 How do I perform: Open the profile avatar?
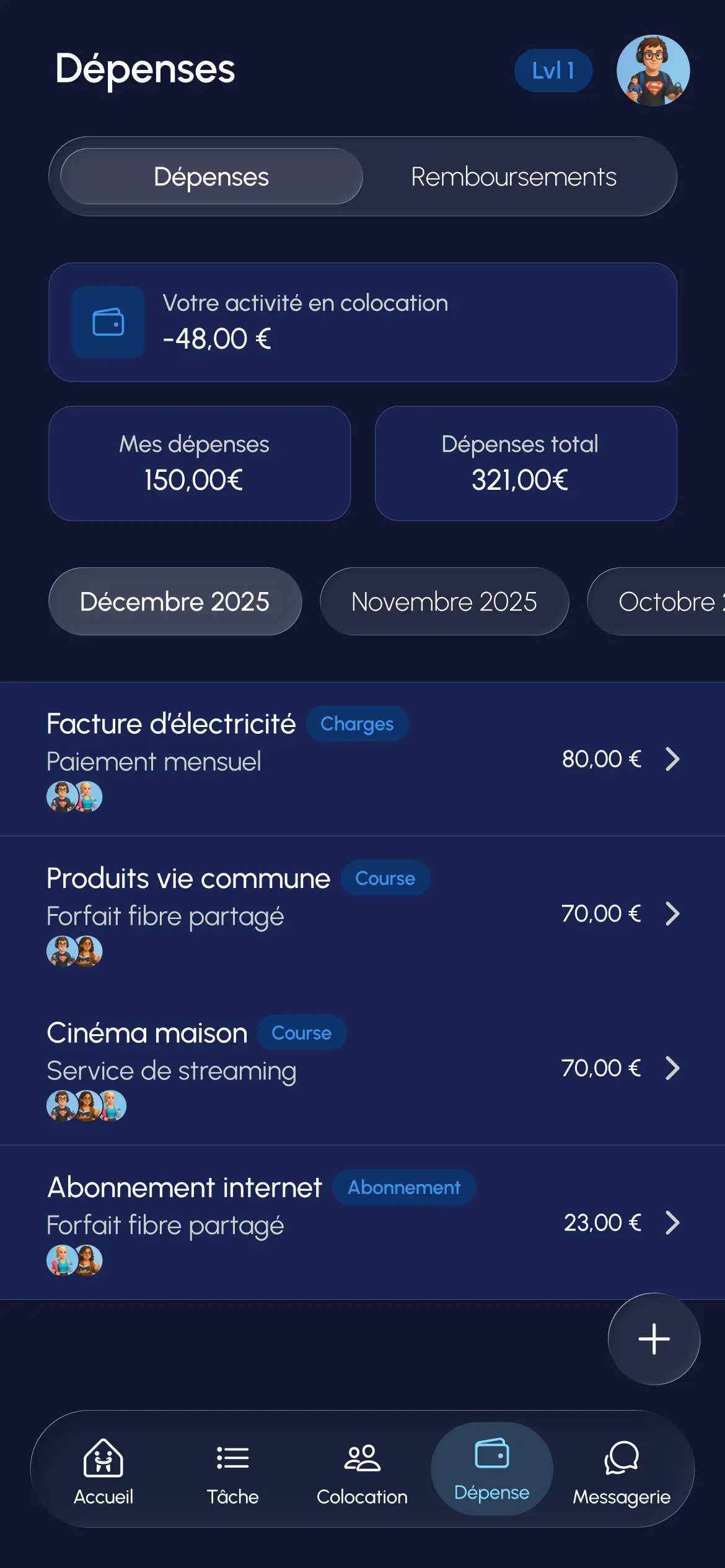[652, 71]
